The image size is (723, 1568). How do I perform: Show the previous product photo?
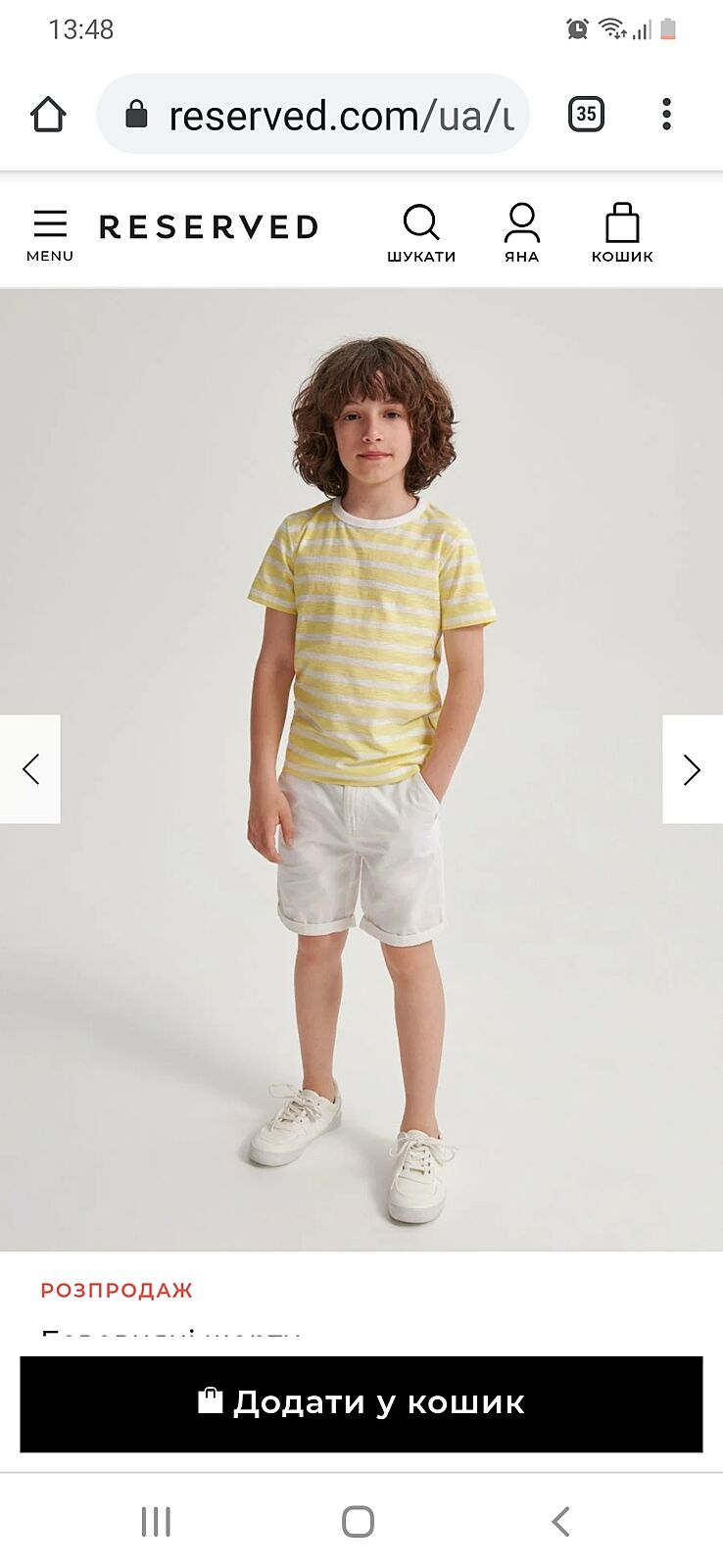click(30, 769)
